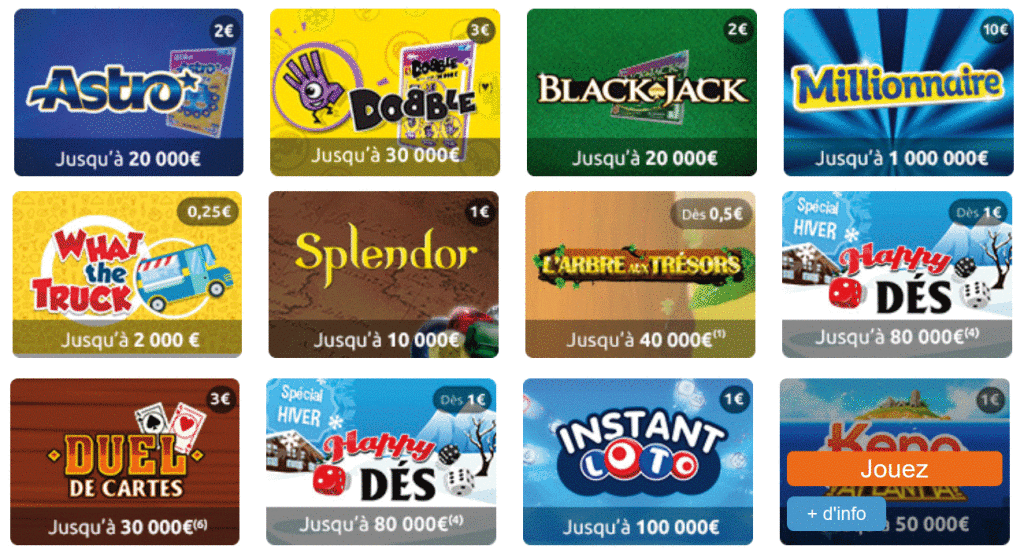Choose the Millionnaire game card
The height and width of the screenshot is (557, 1024).
tap(897, 92)
